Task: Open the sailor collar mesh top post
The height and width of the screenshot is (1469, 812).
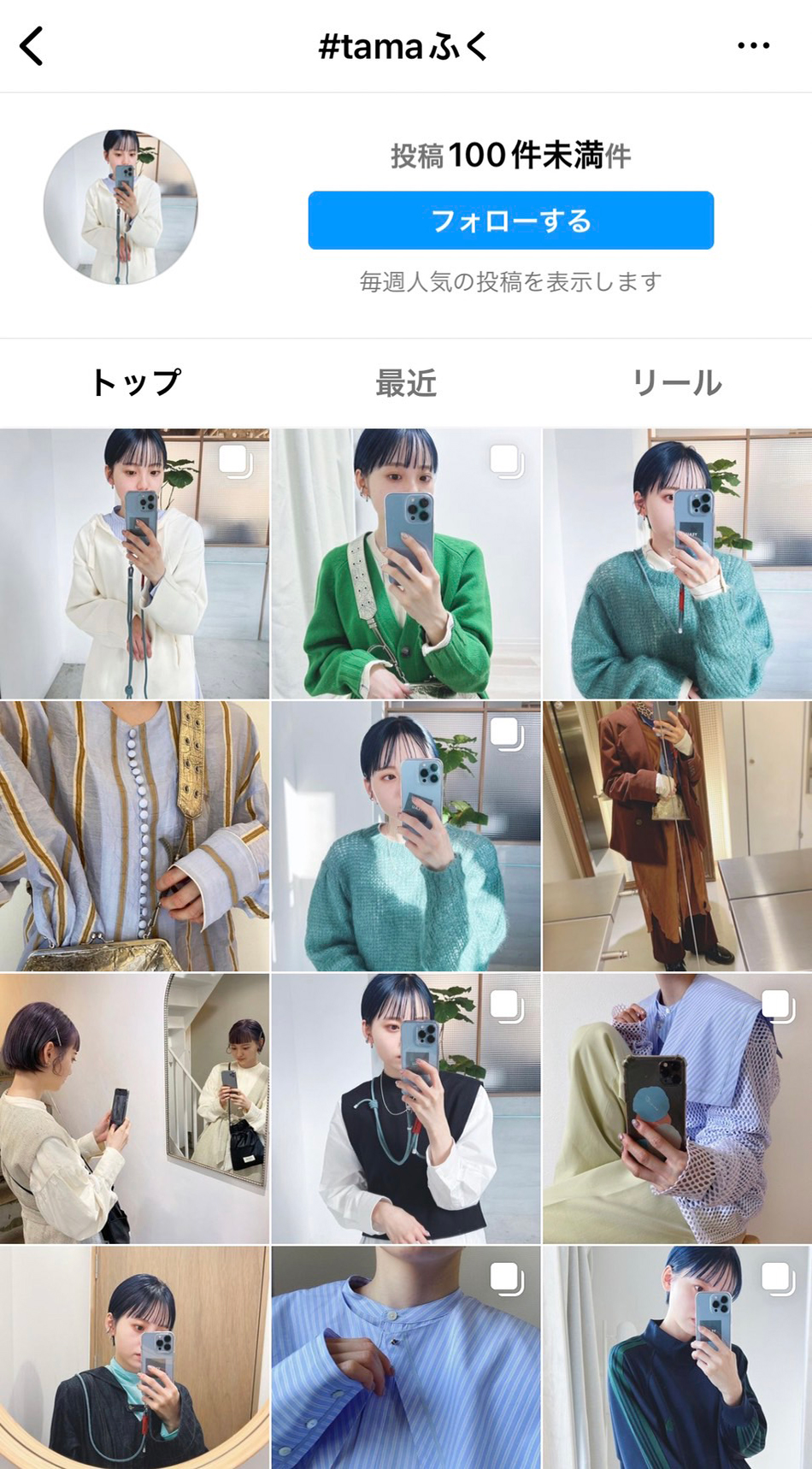Action: 677,1108
